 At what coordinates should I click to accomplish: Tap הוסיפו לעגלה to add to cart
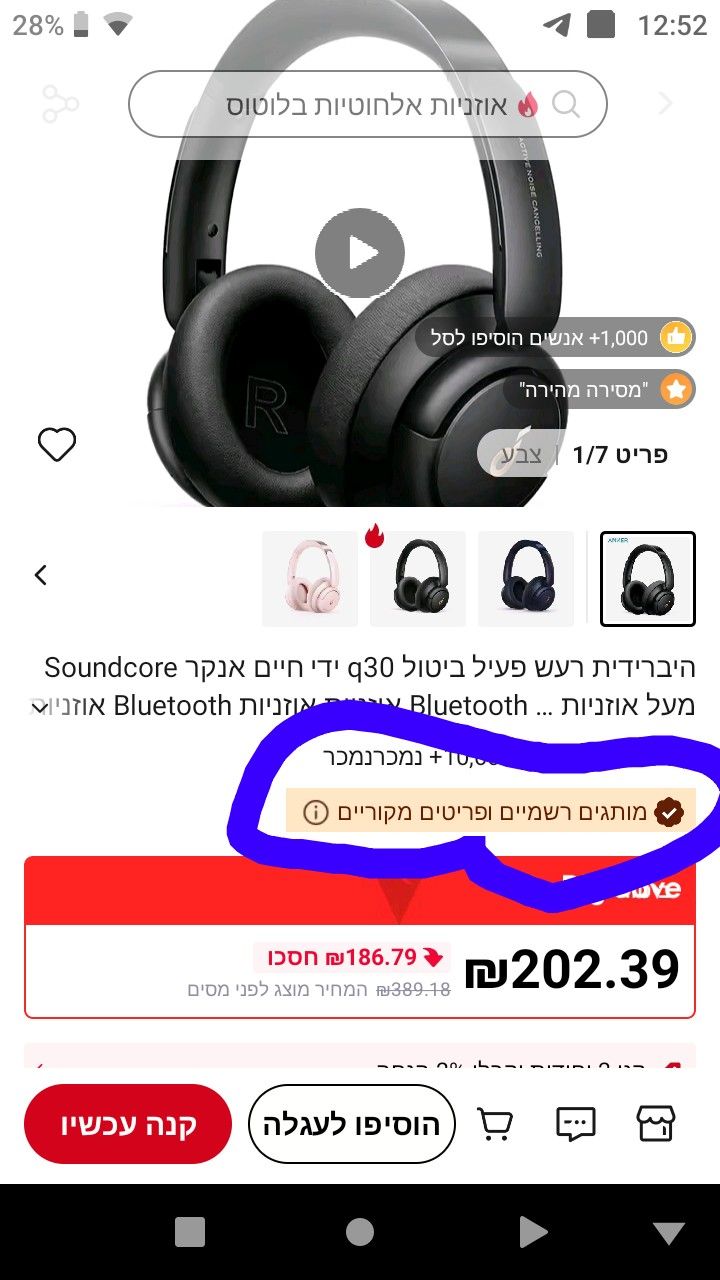click(x=351, y=1124)
